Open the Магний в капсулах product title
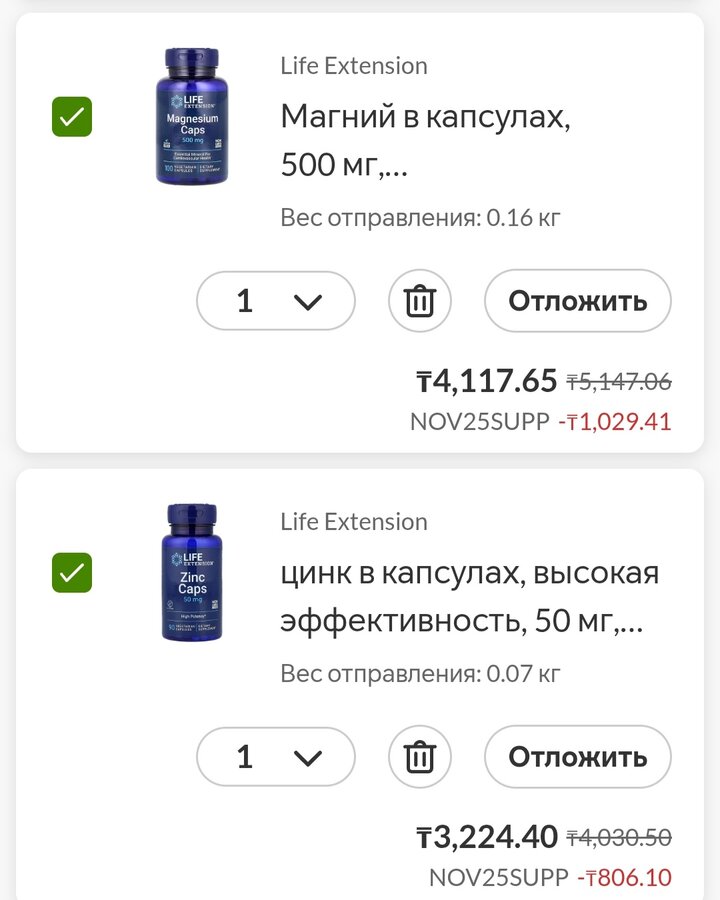Image resolution: width=720 pixels, height=900 pixels. 425,140
